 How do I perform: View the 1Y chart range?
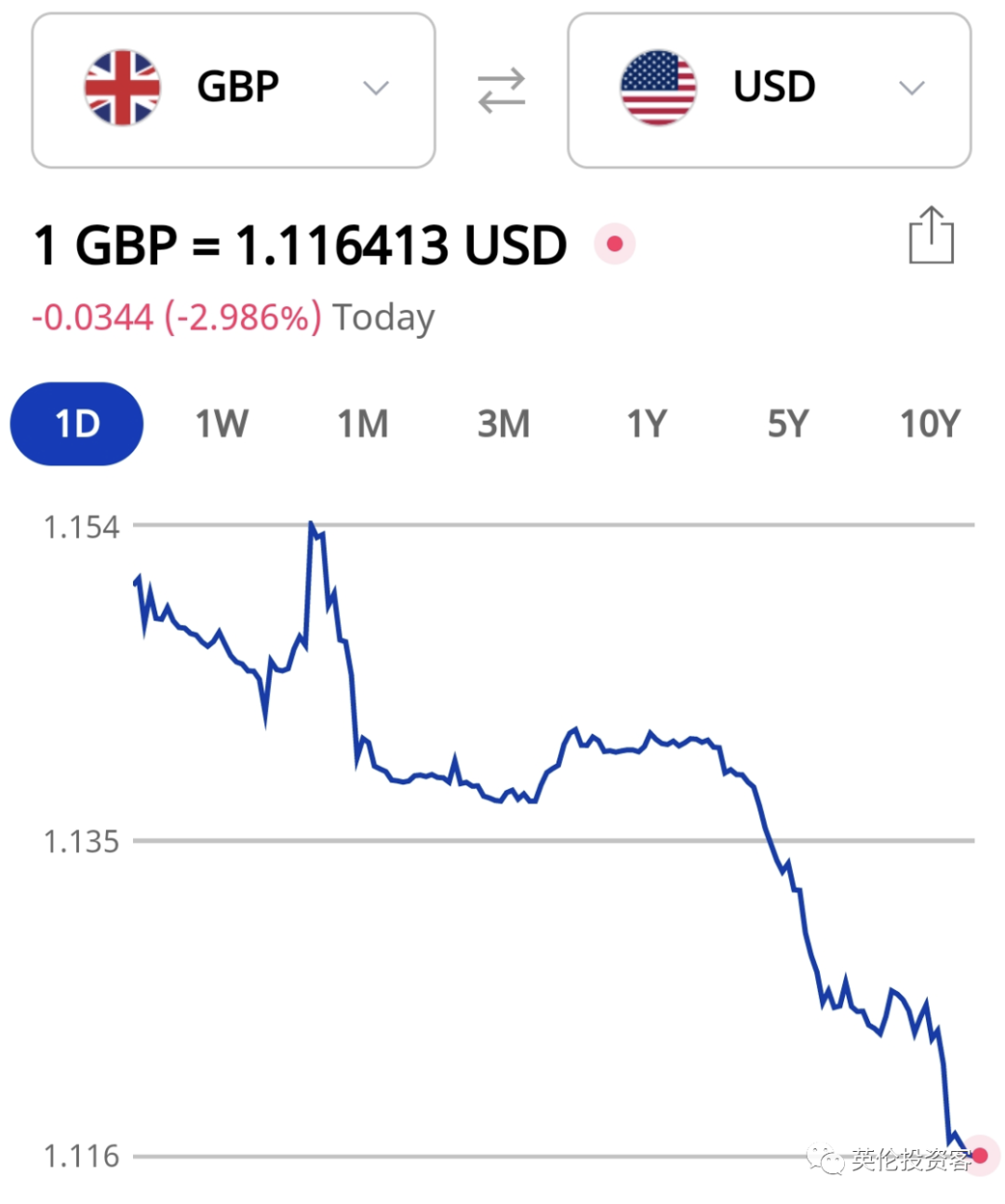(647, 424)
